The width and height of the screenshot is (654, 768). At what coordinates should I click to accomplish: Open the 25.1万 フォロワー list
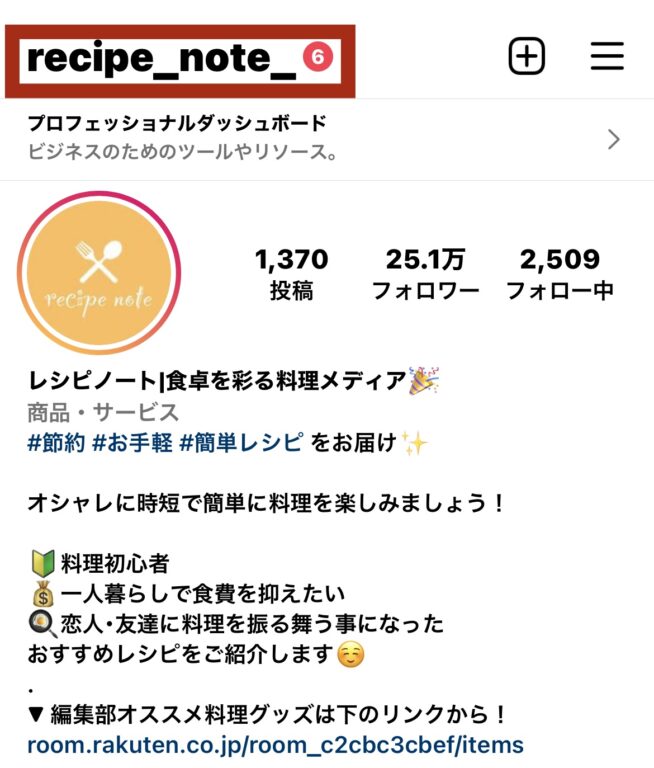click(x=425, y=274)
